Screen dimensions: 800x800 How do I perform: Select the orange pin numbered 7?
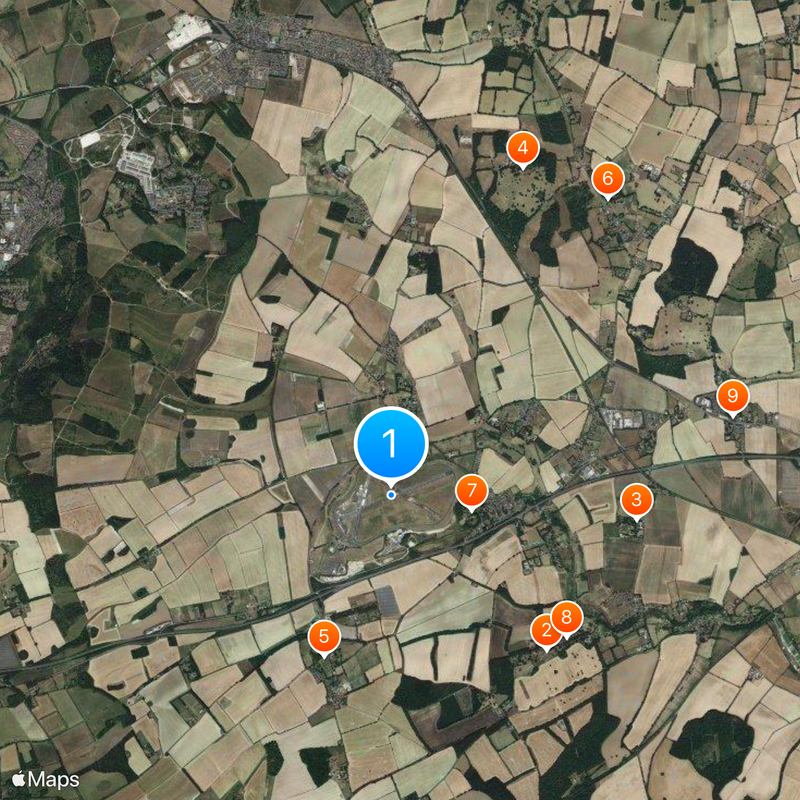click(x=472, y=491)
